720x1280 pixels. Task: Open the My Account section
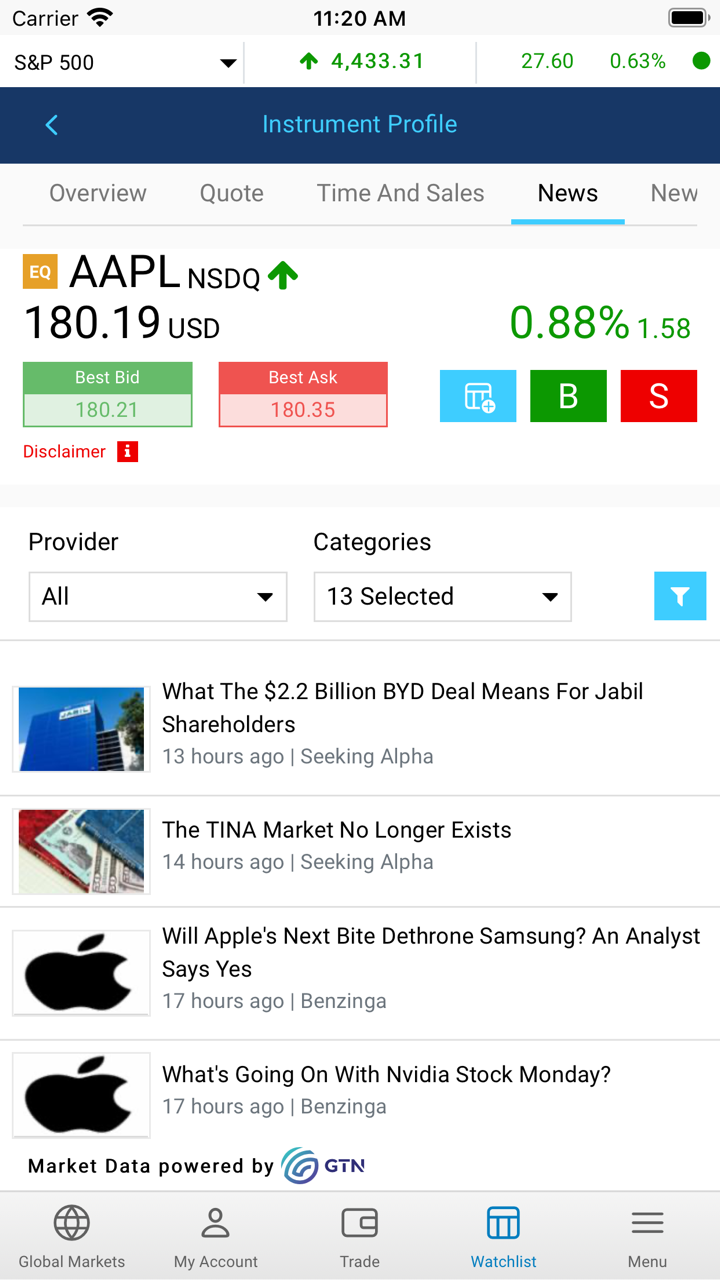[x=215, y=1235]
